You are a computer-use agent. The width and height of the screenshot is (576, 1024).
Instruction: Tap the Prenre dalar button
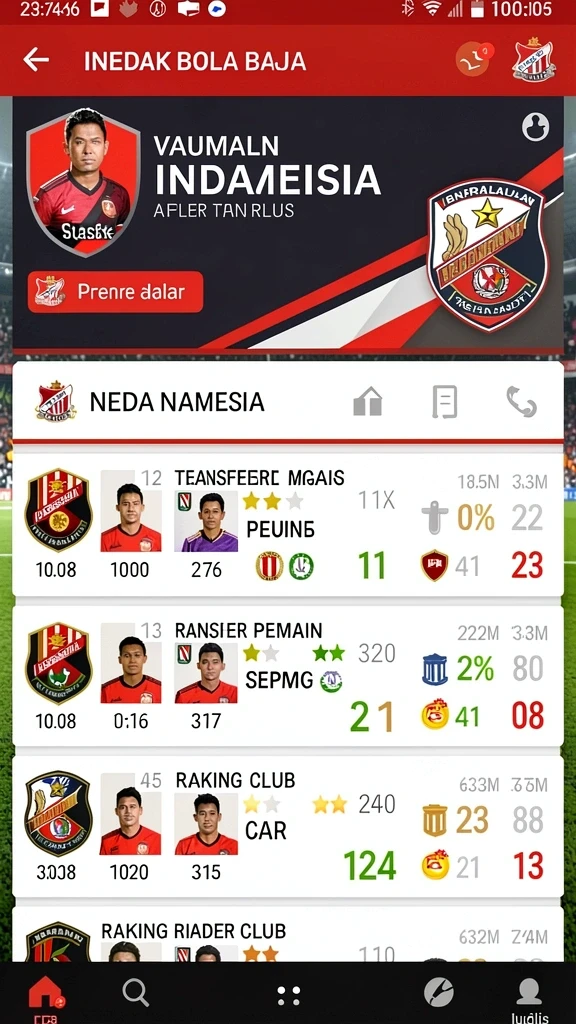(116, 292)
